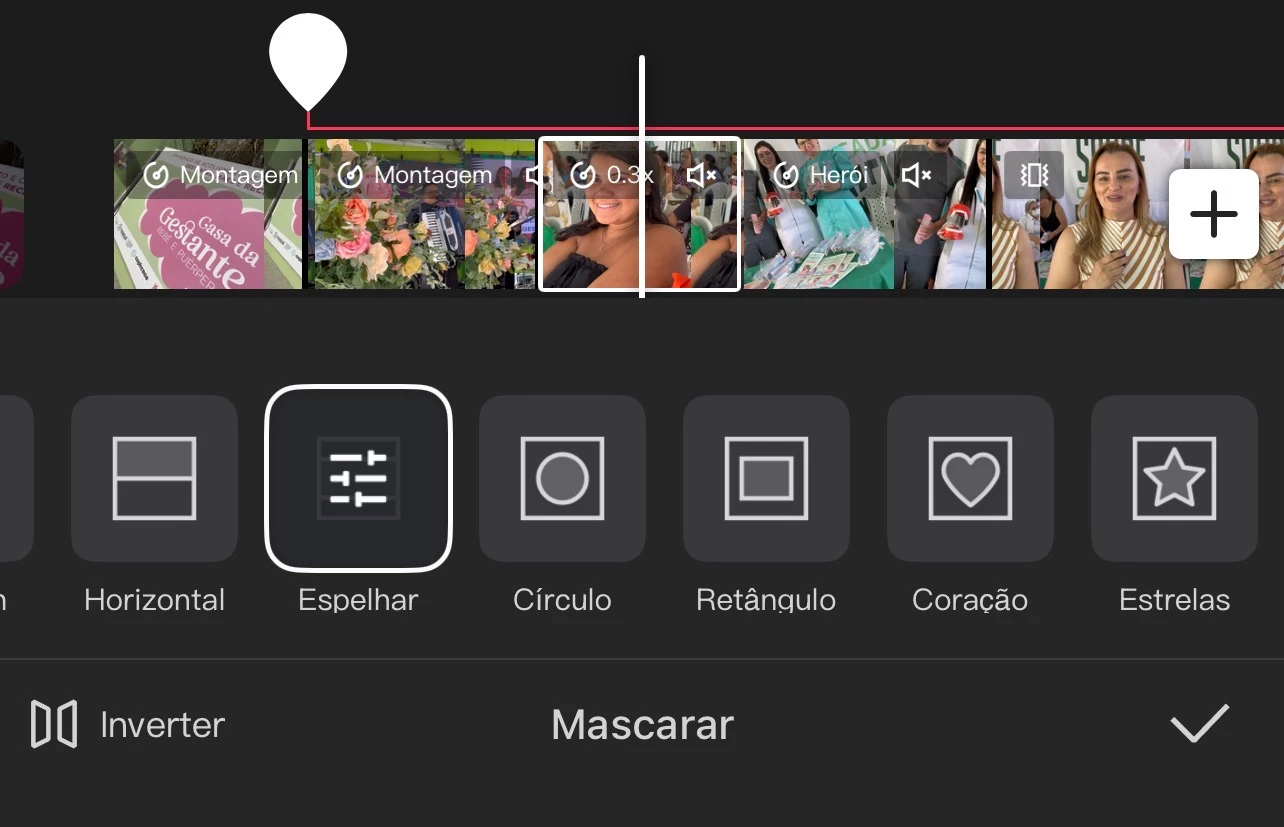Tap the transition icon between clips

(1033, 175)
